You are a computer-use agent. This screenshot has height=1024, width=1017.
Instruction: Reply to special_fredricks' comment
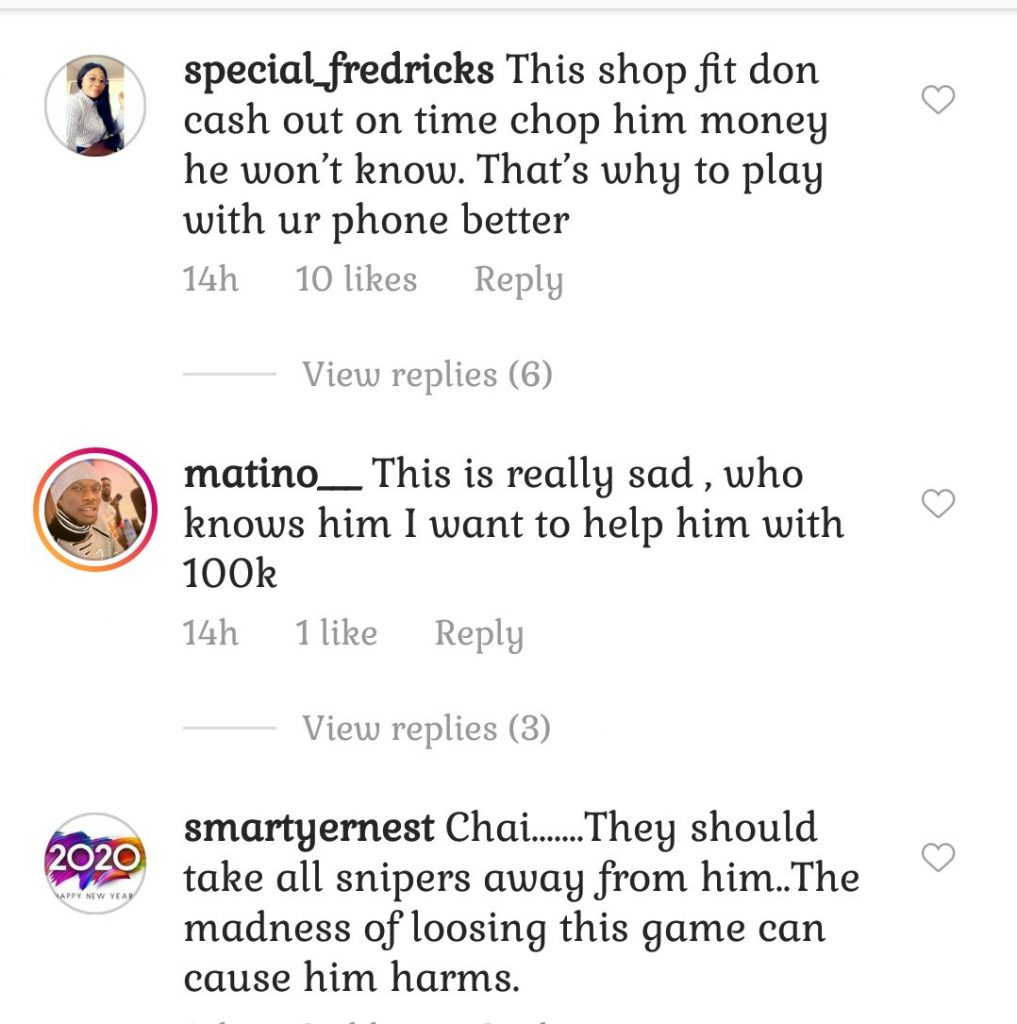pos(518,280)
